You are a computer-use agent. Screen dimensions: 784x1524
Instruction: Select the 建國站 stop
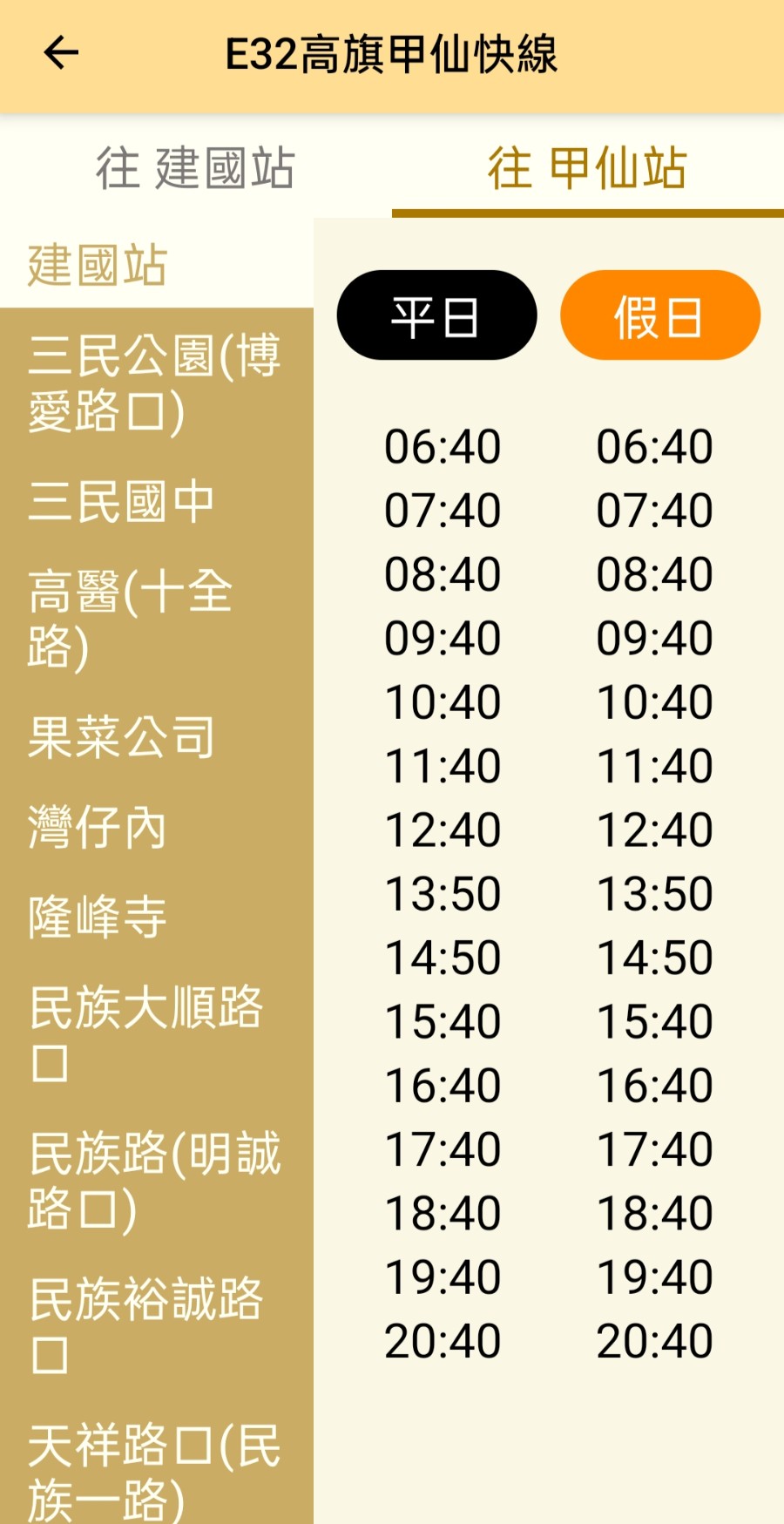[157, 265]
